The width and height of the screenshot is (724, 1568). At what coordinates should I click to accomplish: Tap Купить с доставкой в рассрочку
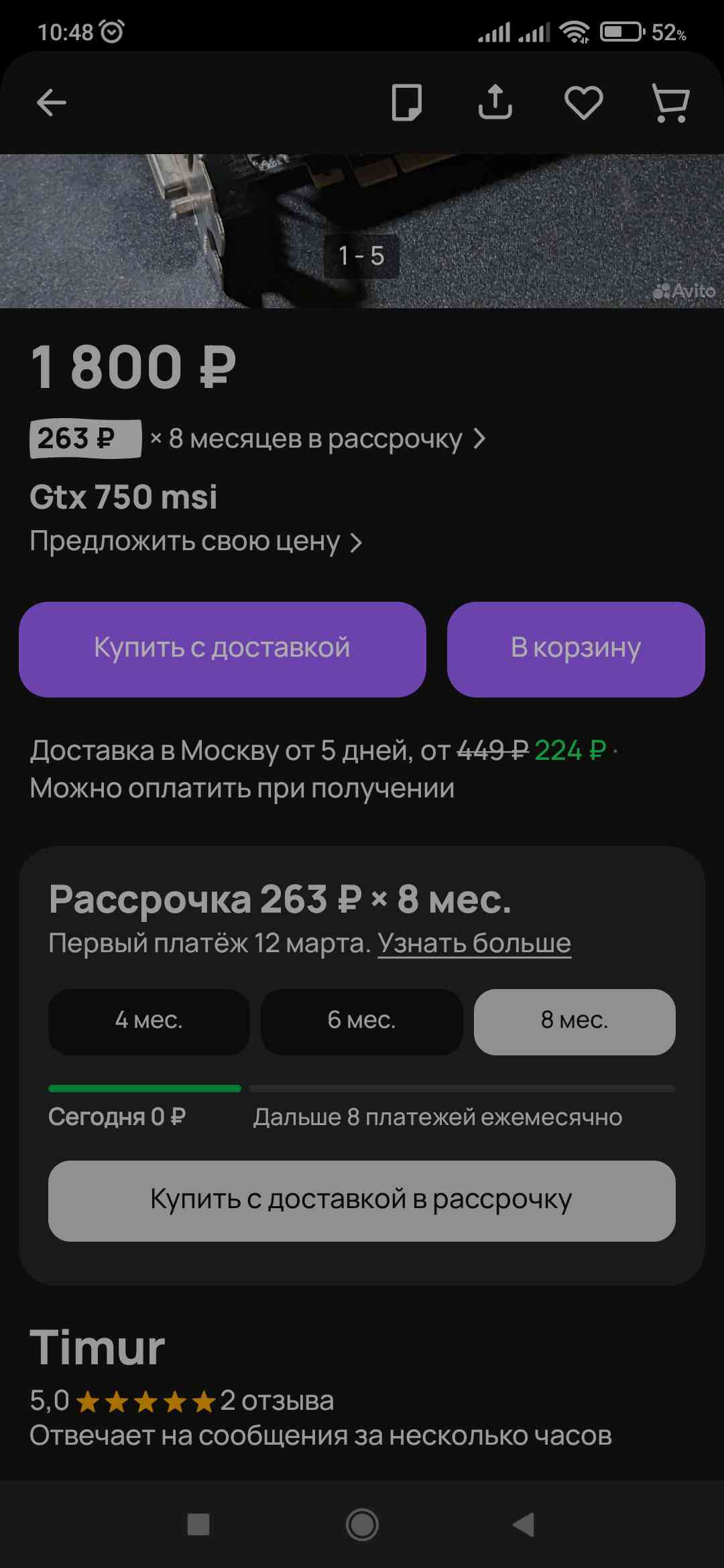(362, 1201)
